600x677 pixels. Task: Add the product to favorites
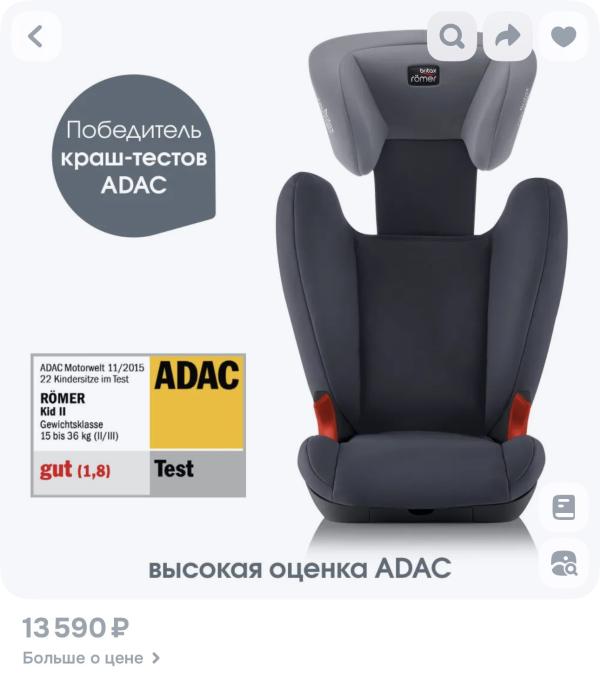click(564, 37)
